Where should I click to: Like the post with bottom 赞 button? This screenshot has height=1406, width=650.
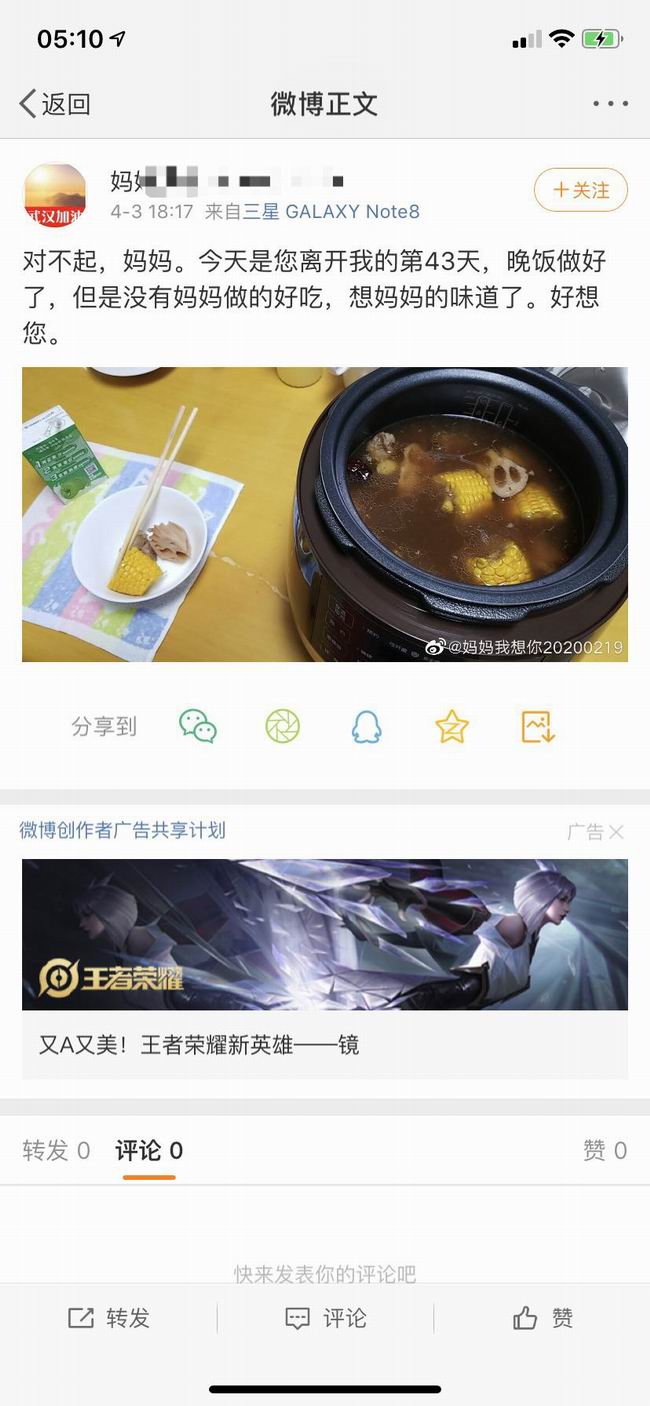(542, 1318)
